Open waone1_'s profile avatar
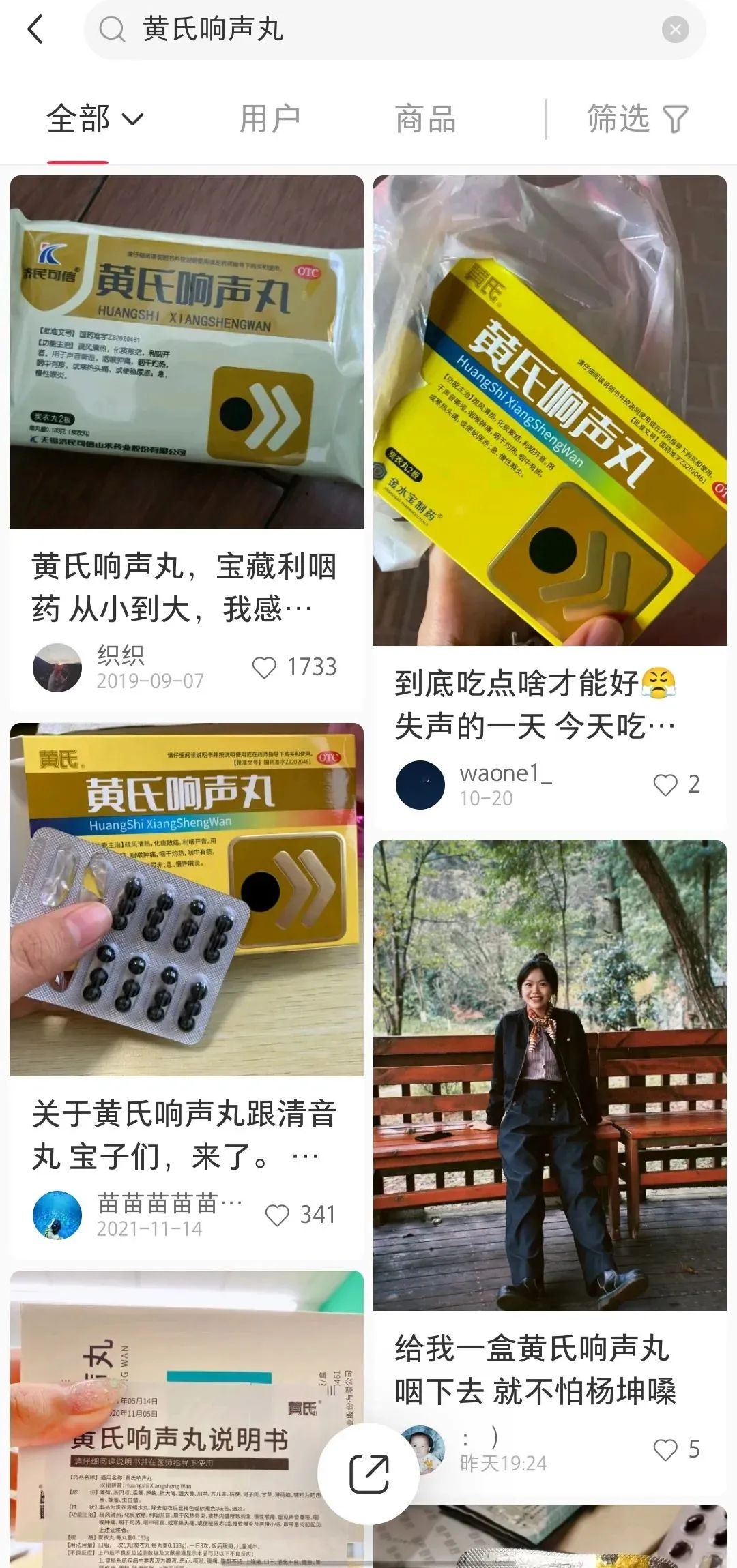737x1568 pixels. tap(420, 785)
